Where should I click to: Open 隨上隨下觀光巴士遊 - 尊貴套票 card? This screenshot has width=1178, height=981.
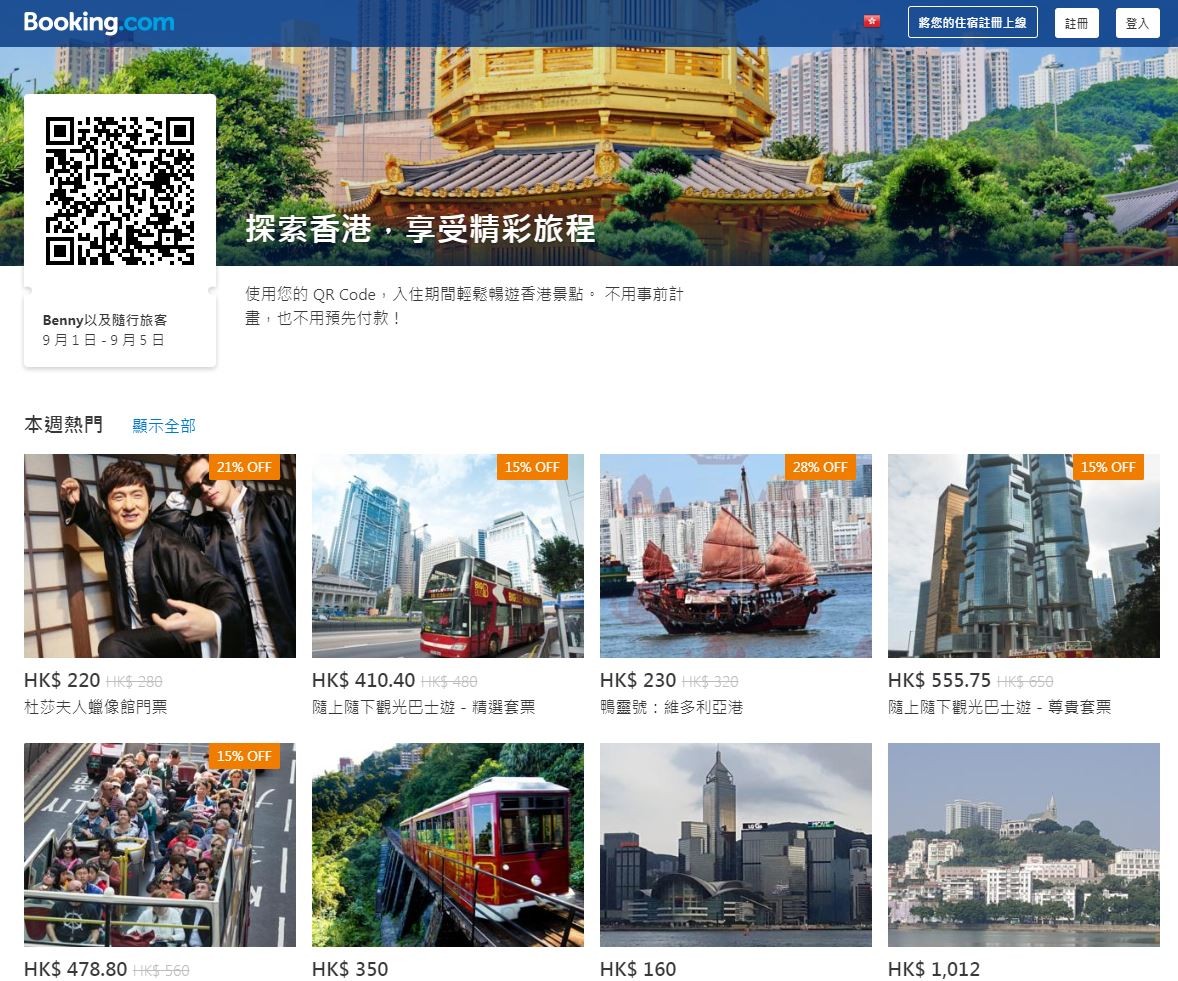[1024, 556]
